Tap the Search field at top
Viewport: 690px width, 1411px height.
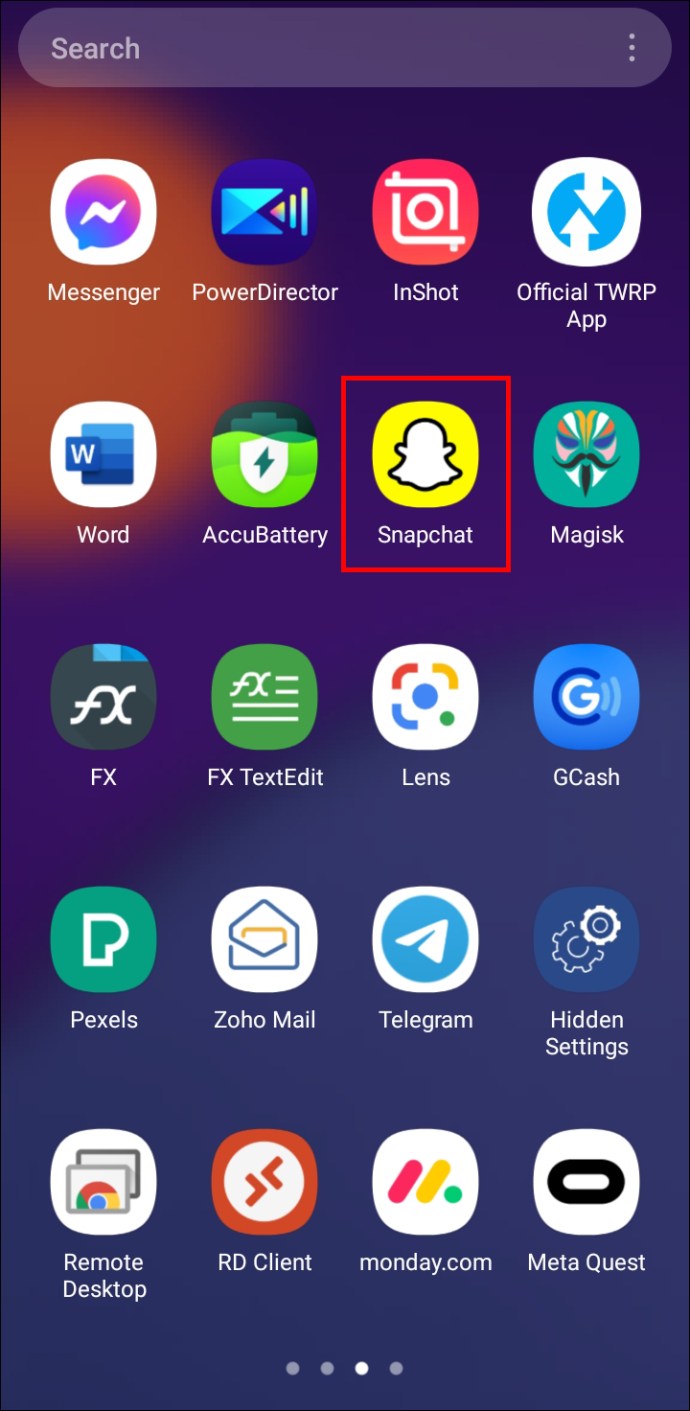(x=300, y=48)
